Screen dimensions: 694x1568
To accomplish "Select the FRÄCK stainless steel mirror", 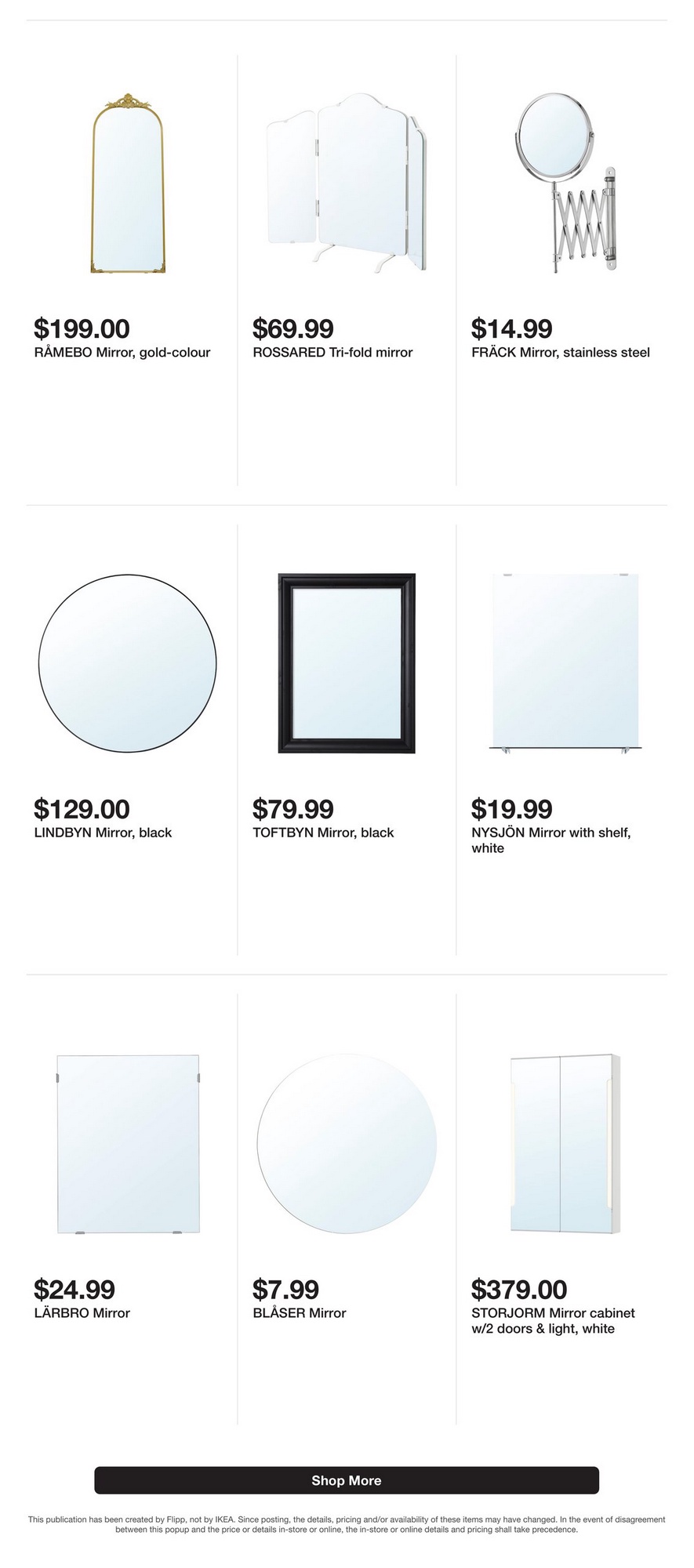I will coord(565,270).
